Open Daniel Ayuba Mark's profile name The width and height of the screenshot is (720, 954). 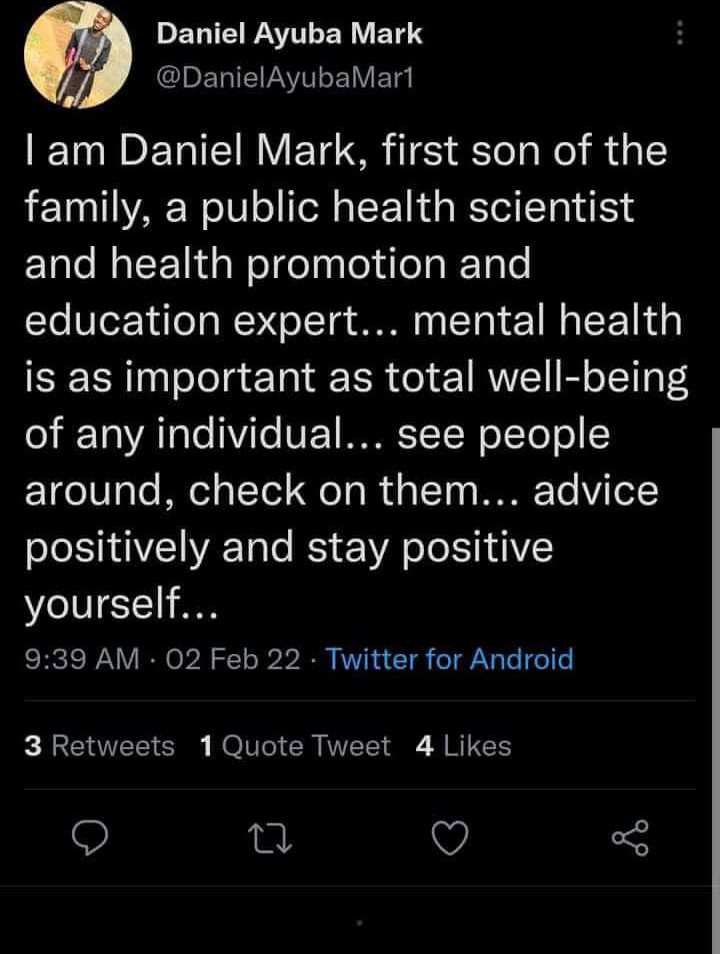coord(289,33)
